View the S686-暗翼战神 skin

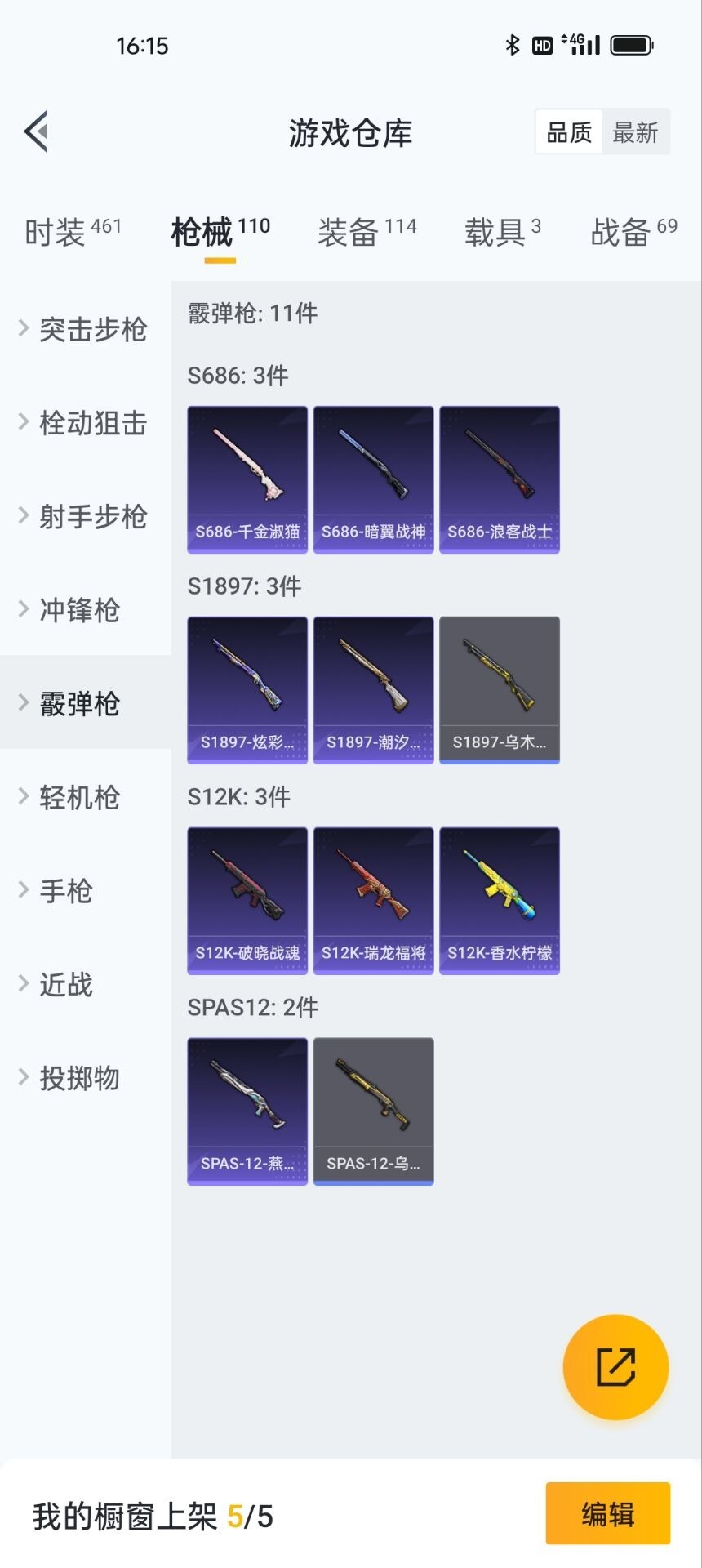click(x=373, y=479)
